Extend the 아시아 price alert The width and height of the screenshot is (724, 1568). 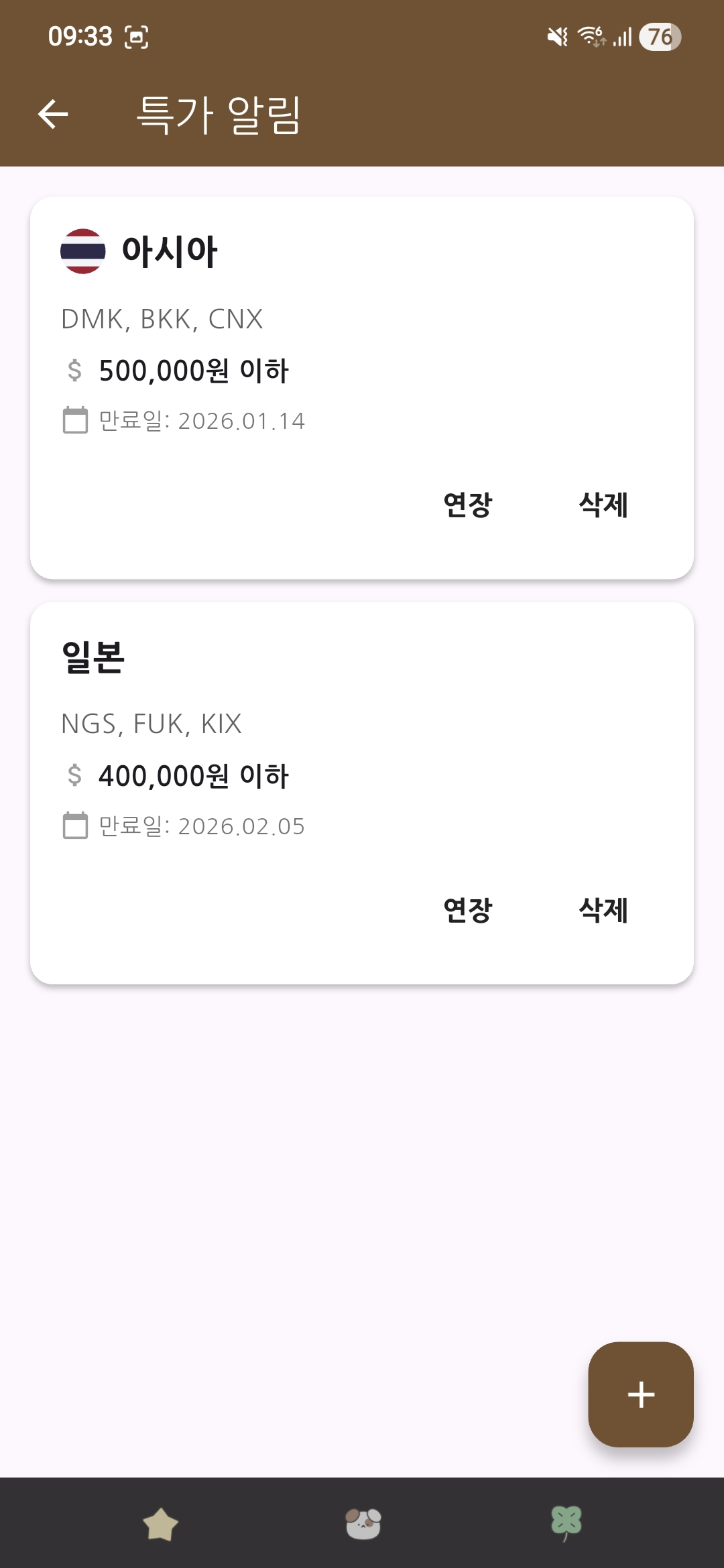[468, 505]
